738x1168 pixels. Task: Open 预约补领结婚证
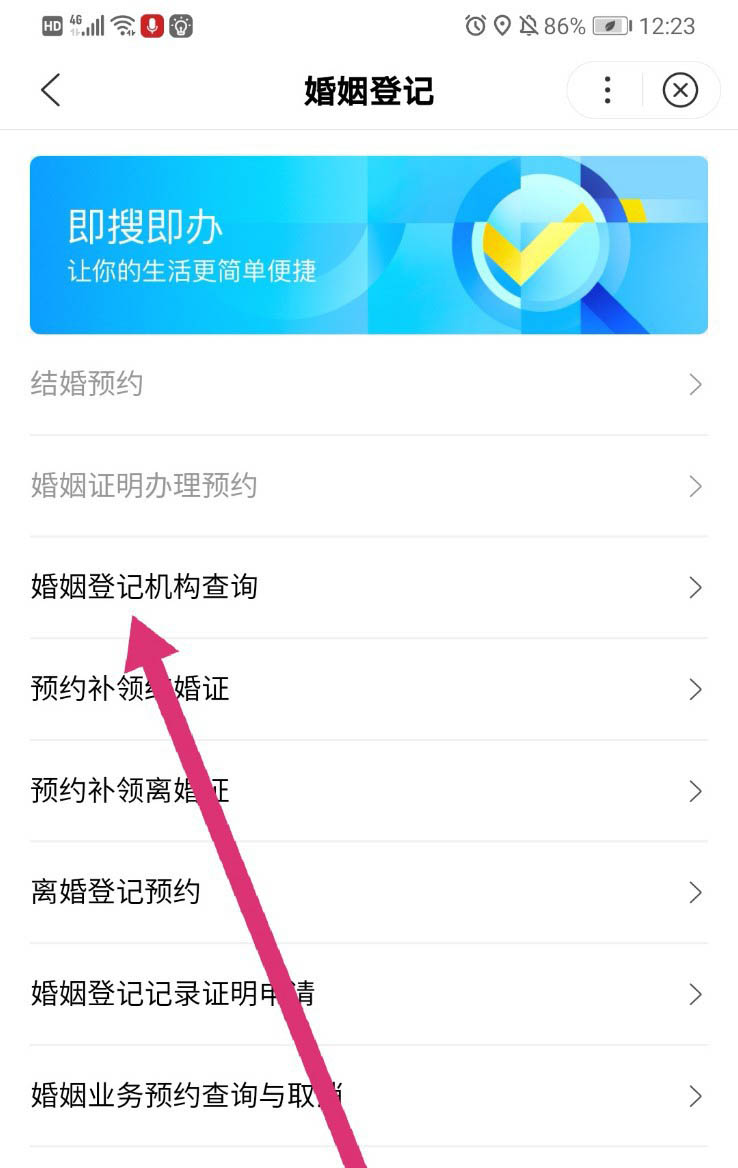[130, 689]
